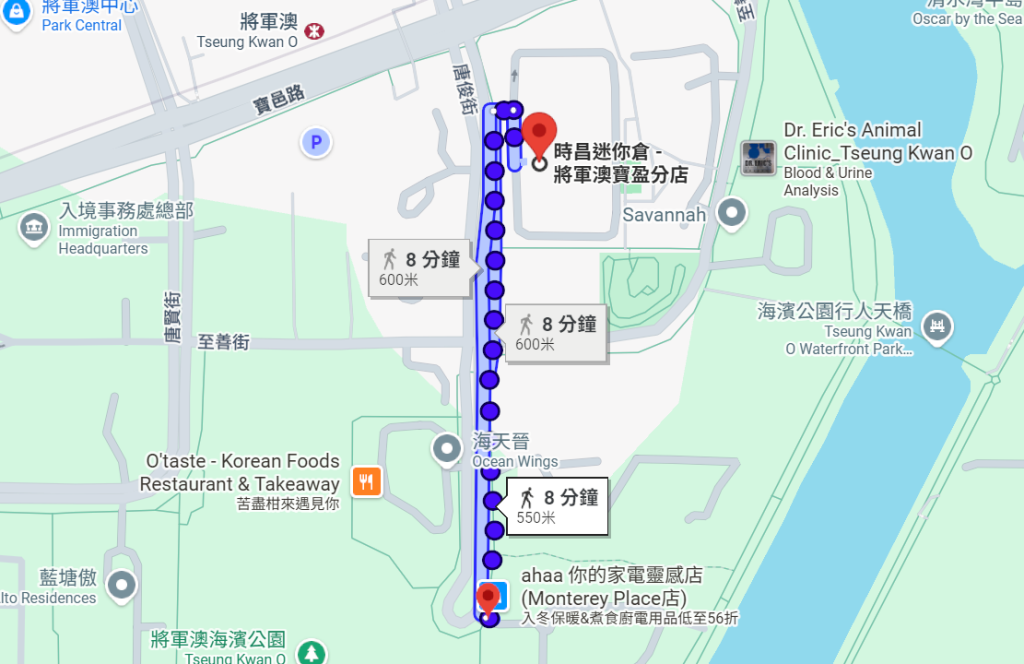This screenshot has width=1024, height=664.
Task: Select the 8 分鐘 550米 walking route
Action: click(x=555, y=506)
